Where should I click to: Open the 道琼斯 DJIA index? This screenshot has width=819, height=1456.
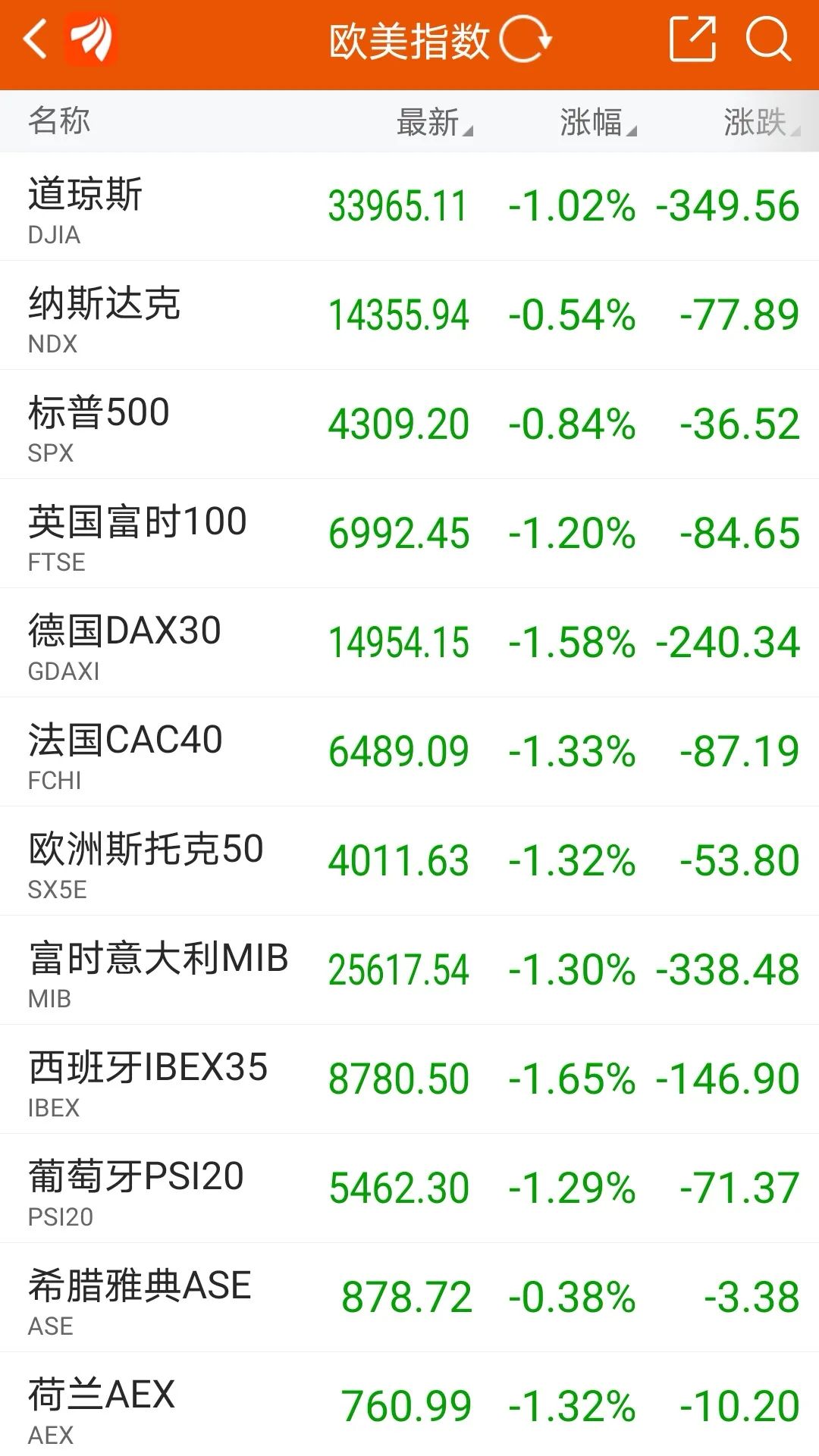(x=409, y=207)
